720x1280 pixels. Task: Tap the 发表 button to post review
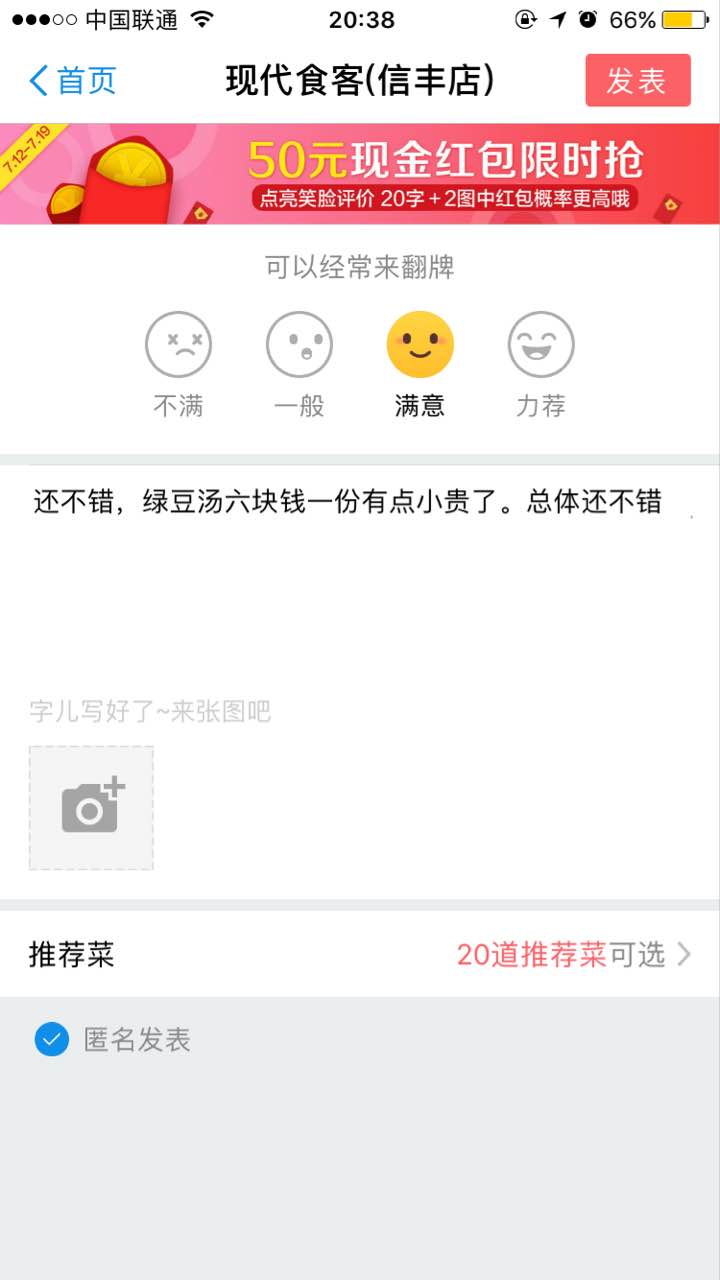click(637, 81)
